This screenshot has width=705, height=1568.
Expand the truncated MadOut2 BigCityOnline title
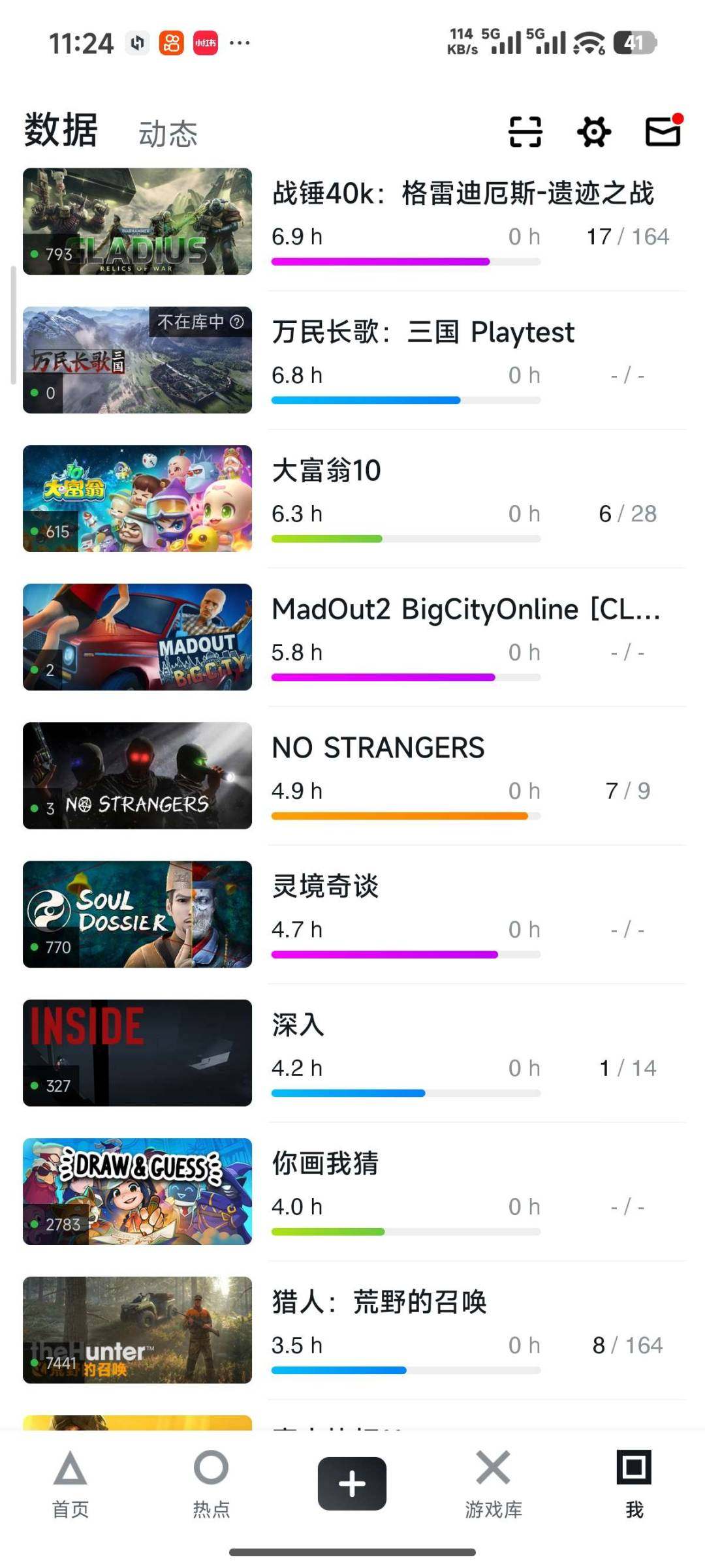pyautogui.click(x=466, y=609)
